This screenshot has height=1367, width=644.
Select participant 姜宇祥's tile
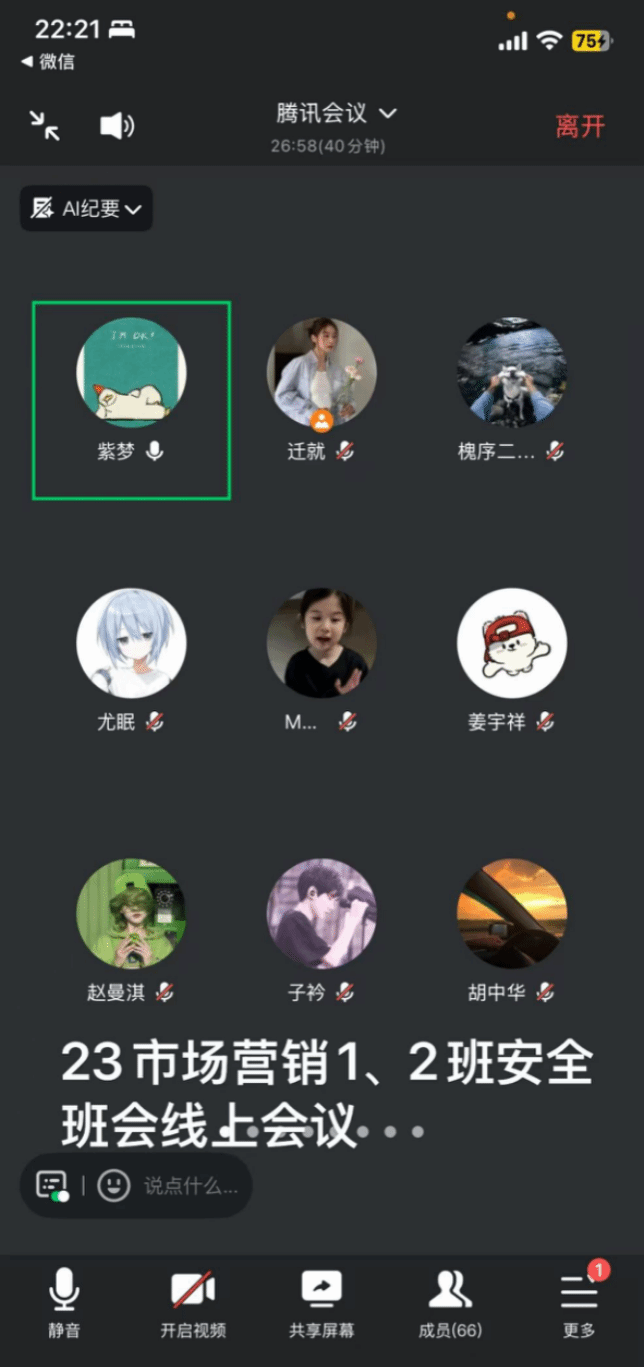(511, 643)
